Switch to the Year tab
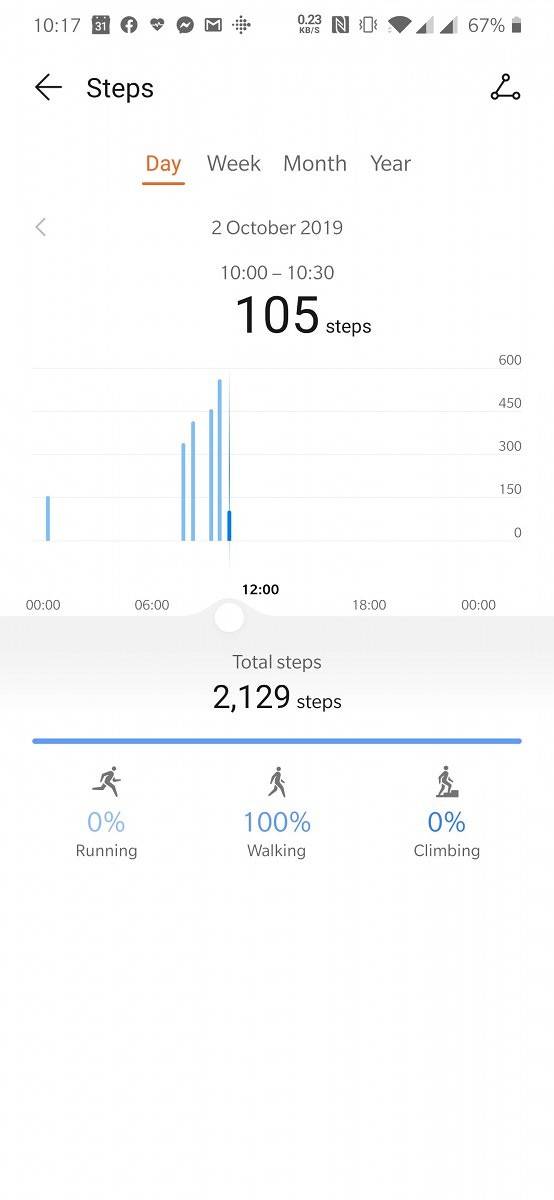Image resolution: width=554 pixels, height=1200 pixels. (x=390, y=164)
